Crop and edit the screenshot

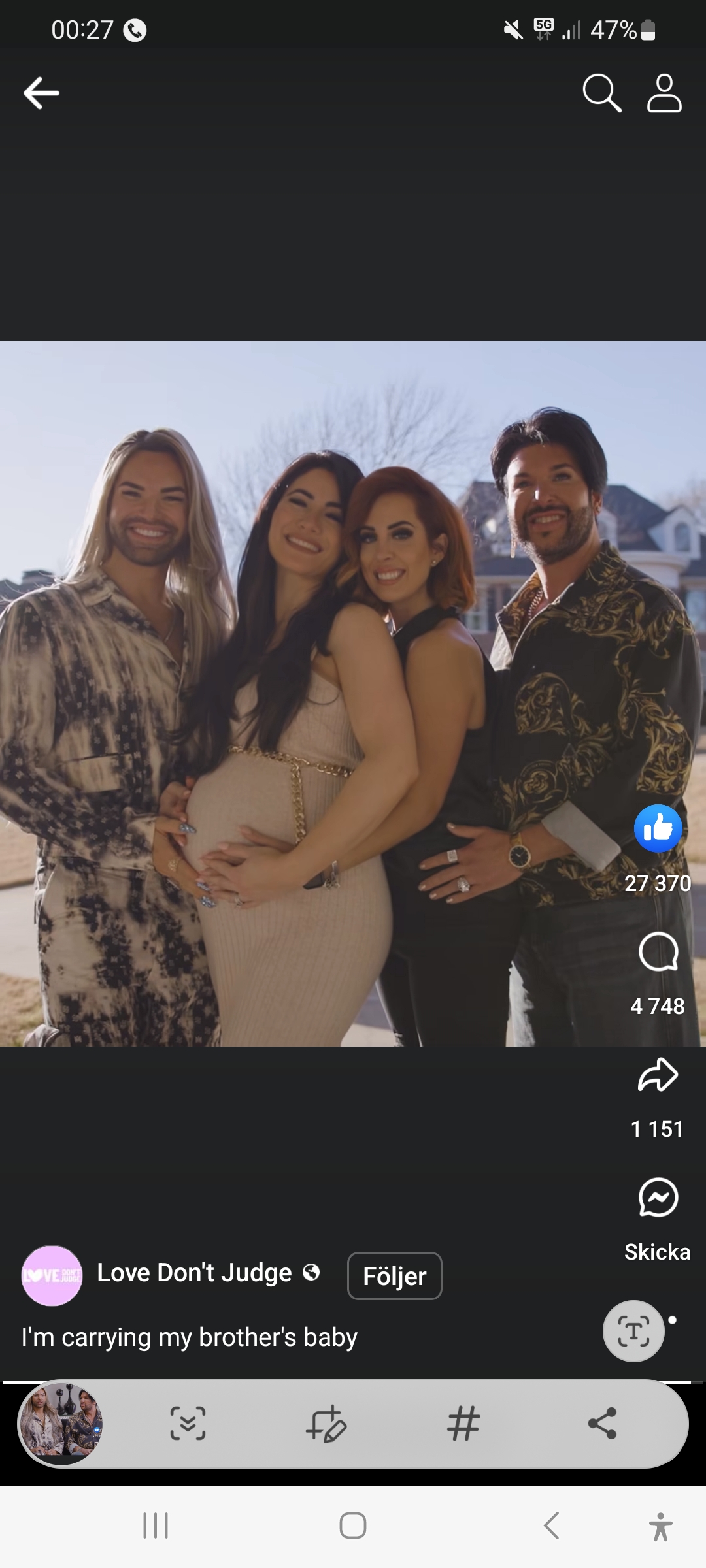pos(326,1424)
